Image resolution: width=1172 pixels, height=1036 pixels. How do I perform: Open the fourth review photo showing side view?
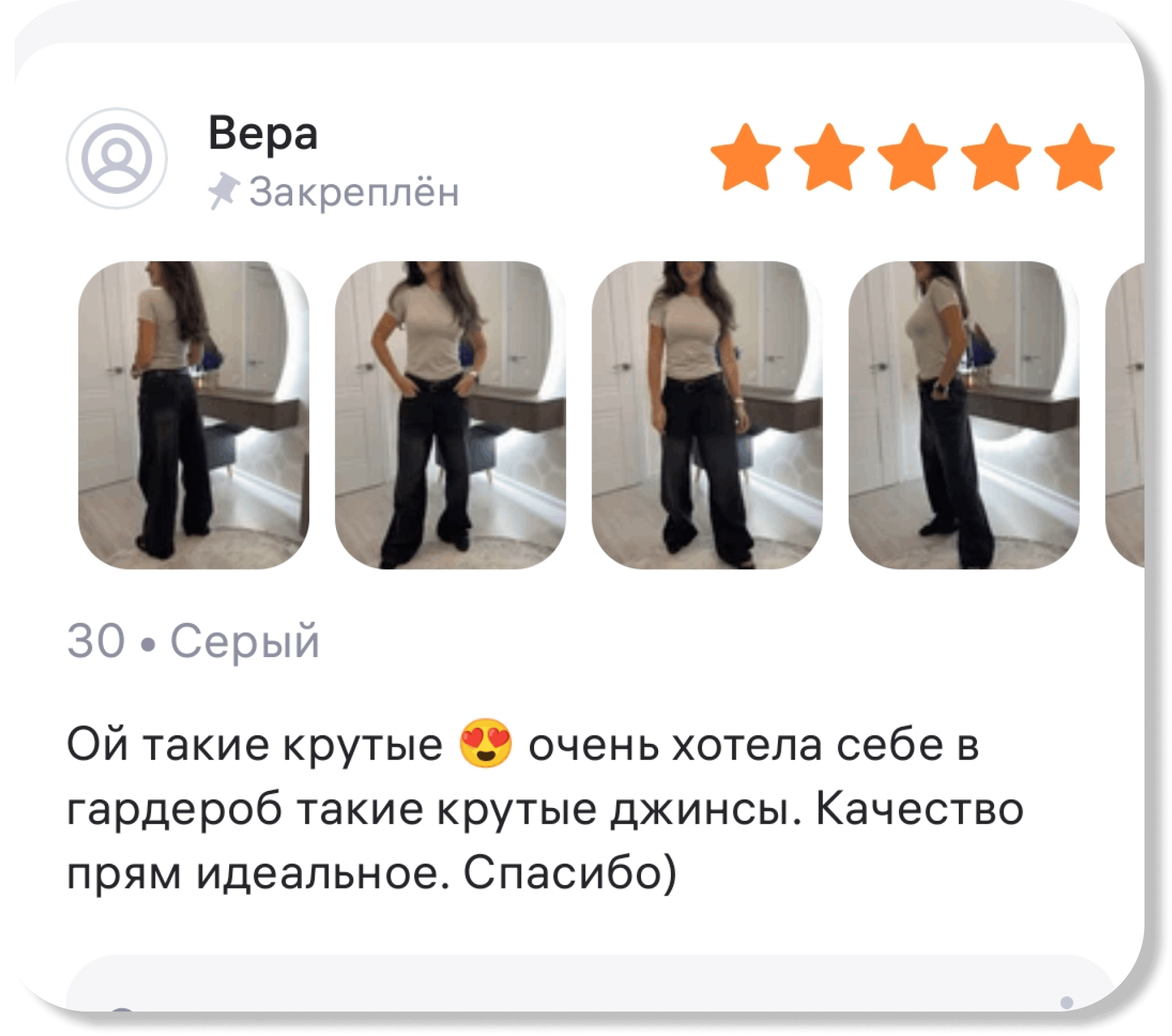(963, 415)
